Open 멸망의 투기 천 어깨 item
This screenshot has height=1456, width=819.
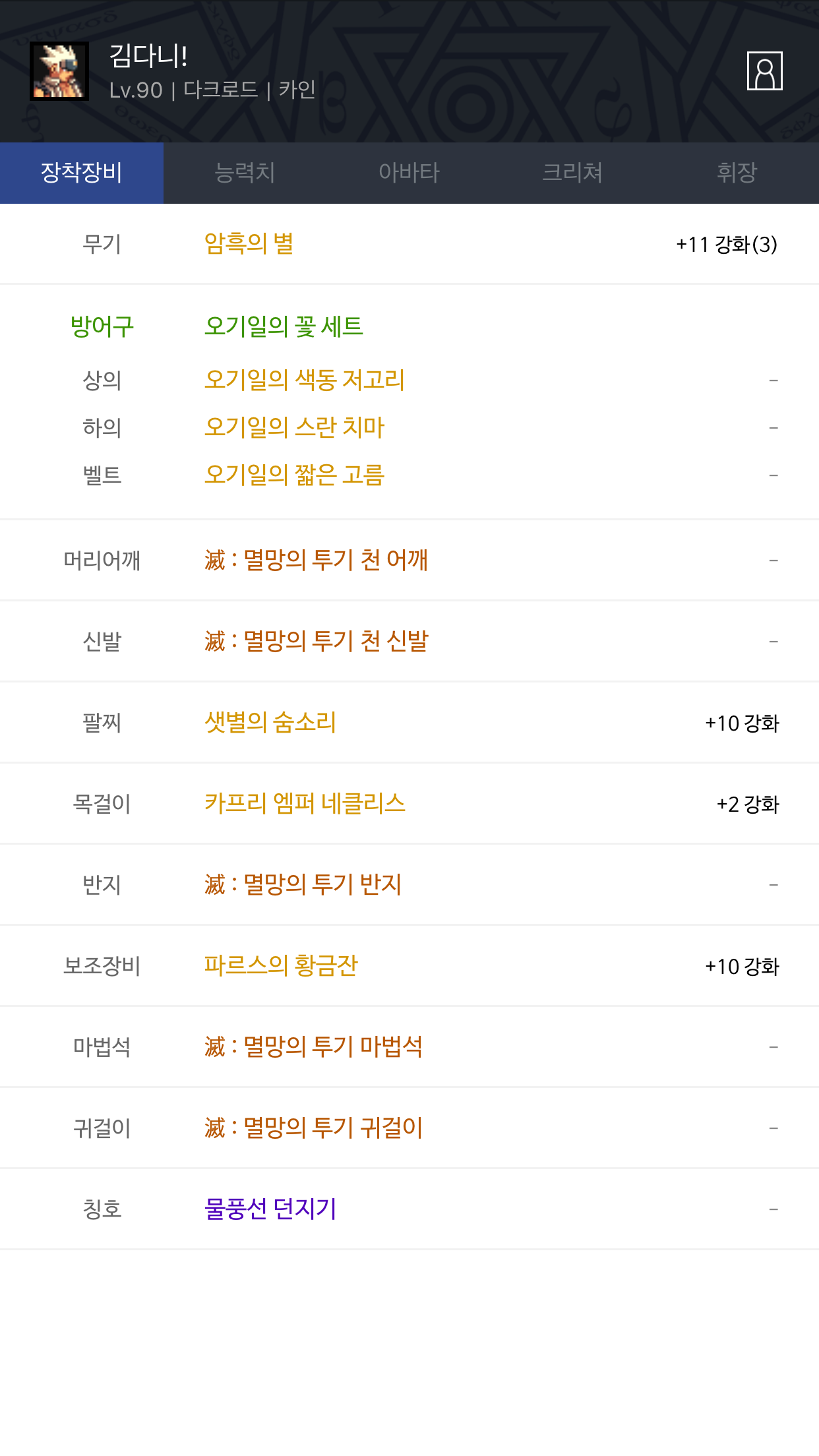tap(316, 561)
